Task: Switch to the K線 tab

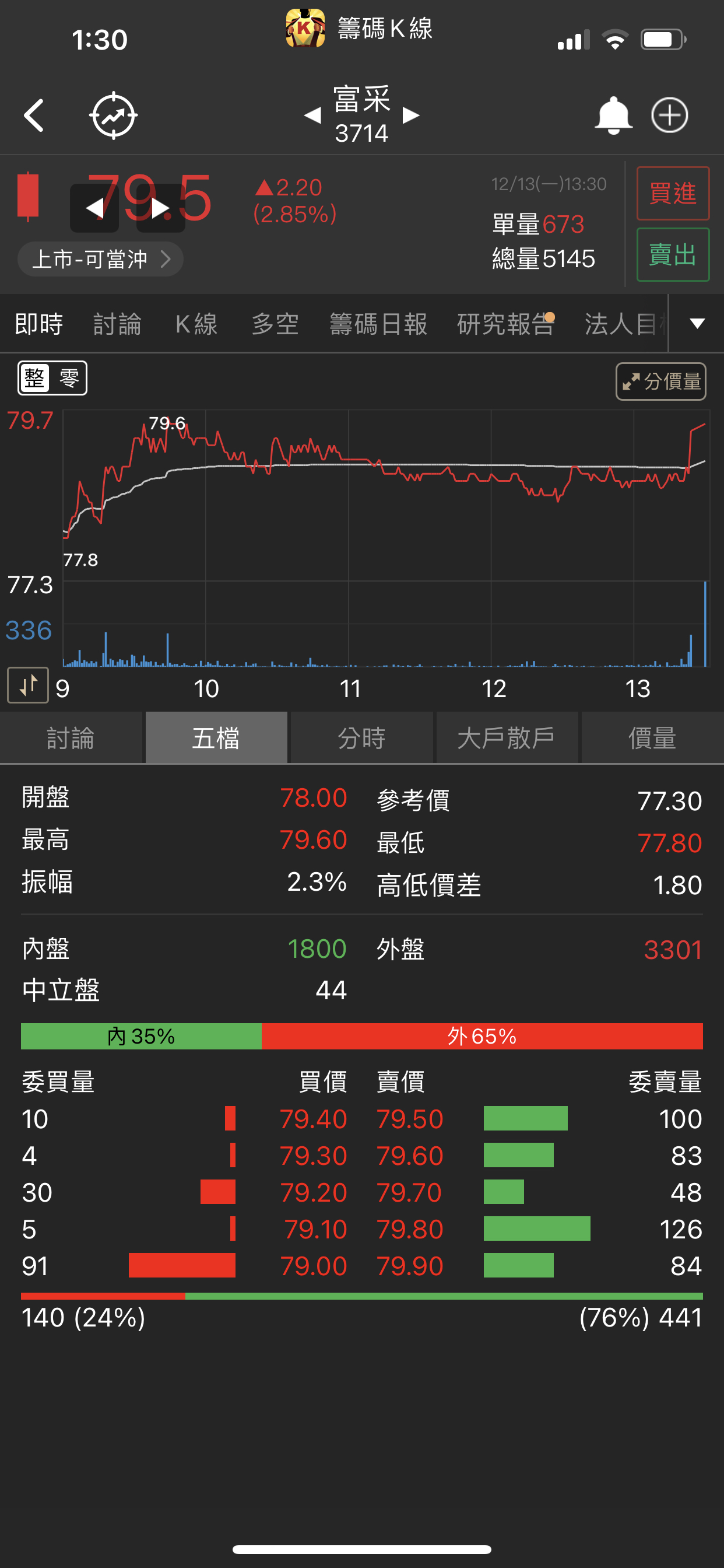Action: click(196, 324)
